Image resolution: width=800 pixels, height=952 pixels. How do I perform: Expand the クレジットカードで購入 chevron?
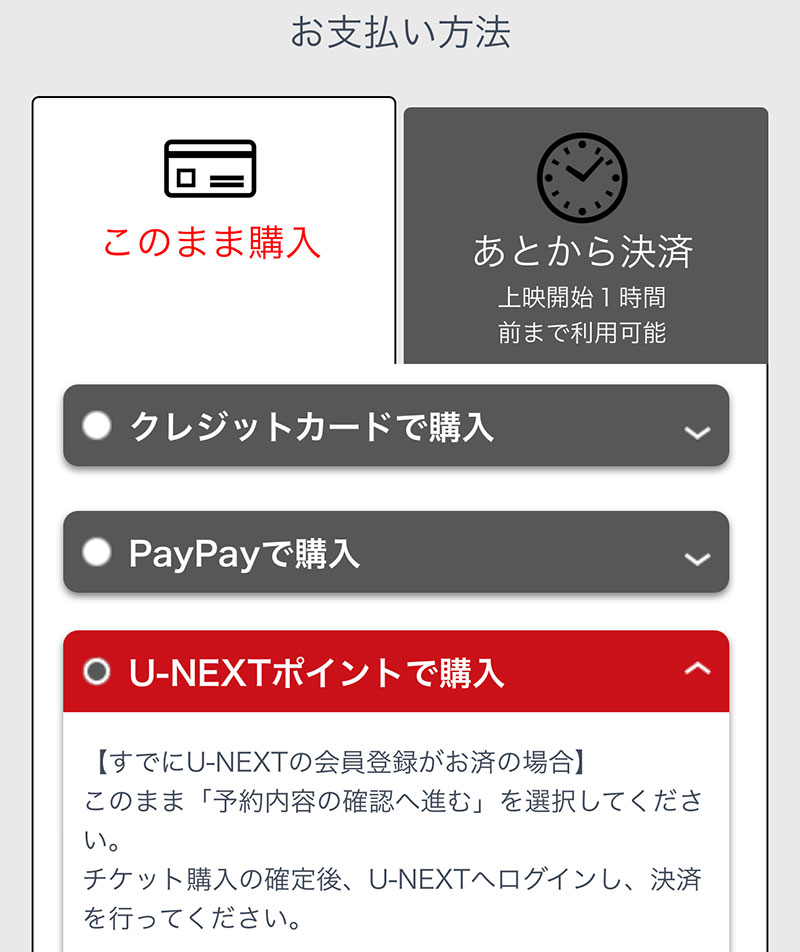(x=697, y=432)
